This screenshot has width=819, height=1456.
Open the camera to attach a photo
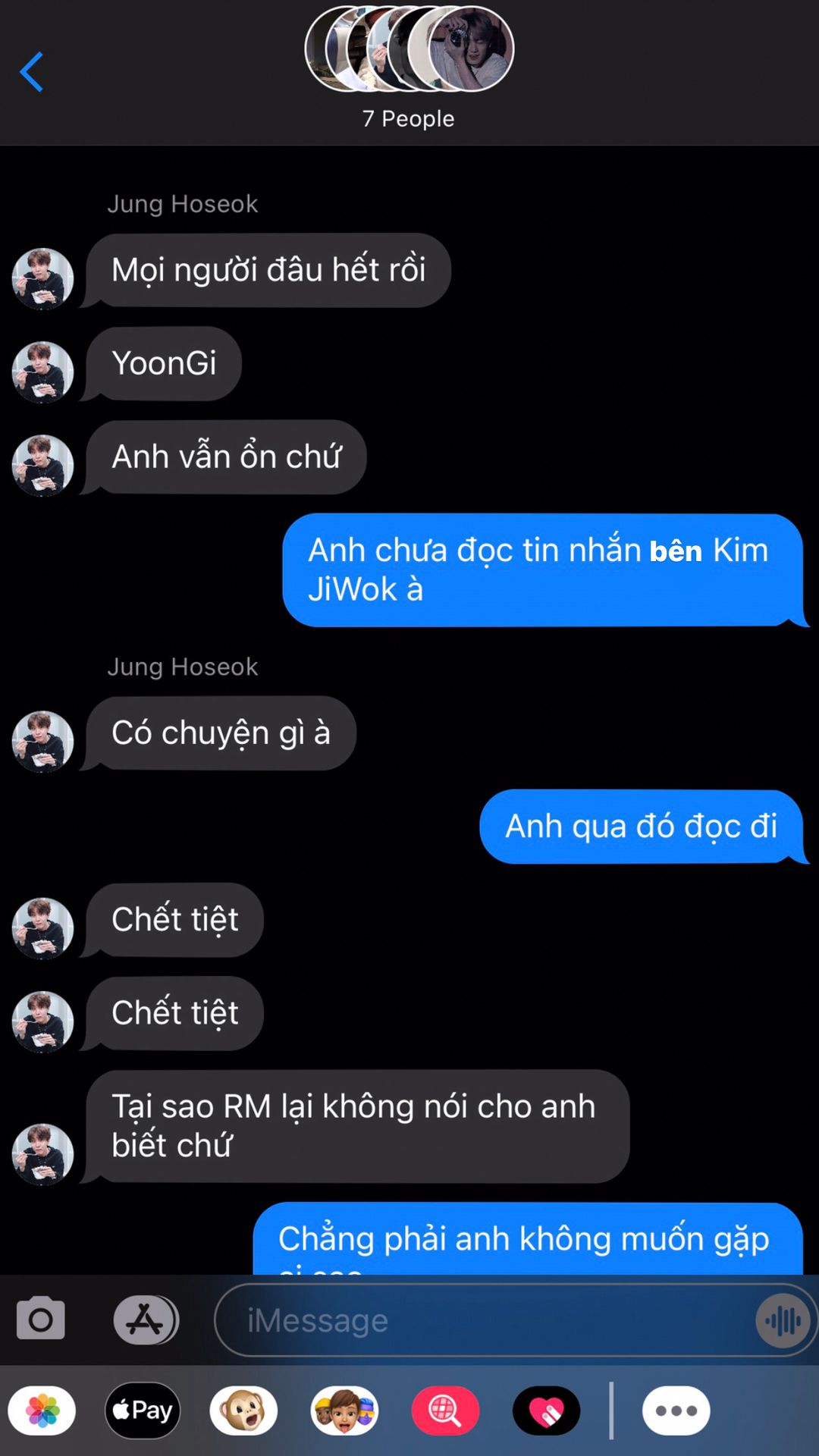[x=41, y=1319]
